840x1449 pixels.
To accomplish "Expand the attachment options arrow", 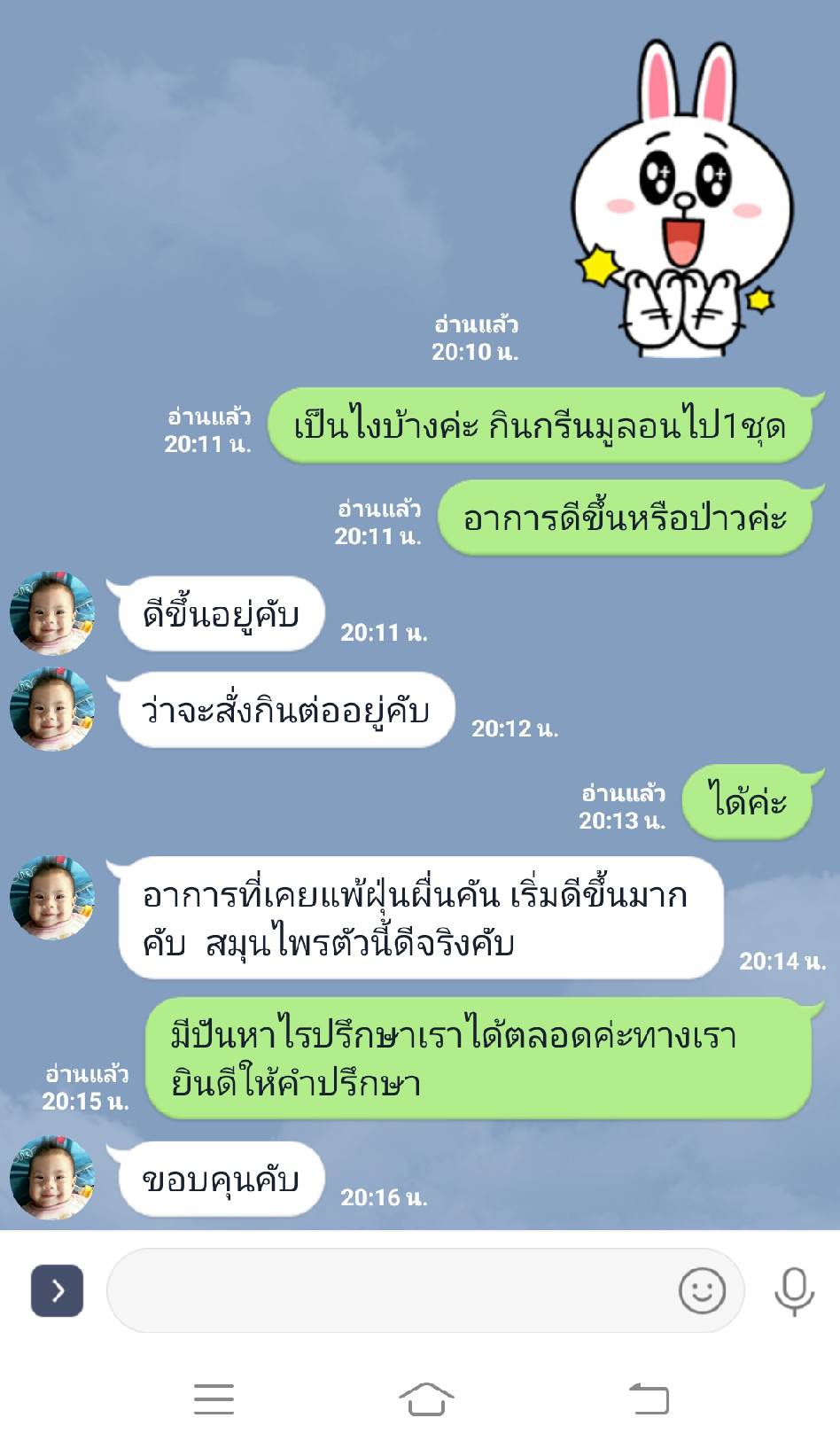I will [x=58, y=1290].
